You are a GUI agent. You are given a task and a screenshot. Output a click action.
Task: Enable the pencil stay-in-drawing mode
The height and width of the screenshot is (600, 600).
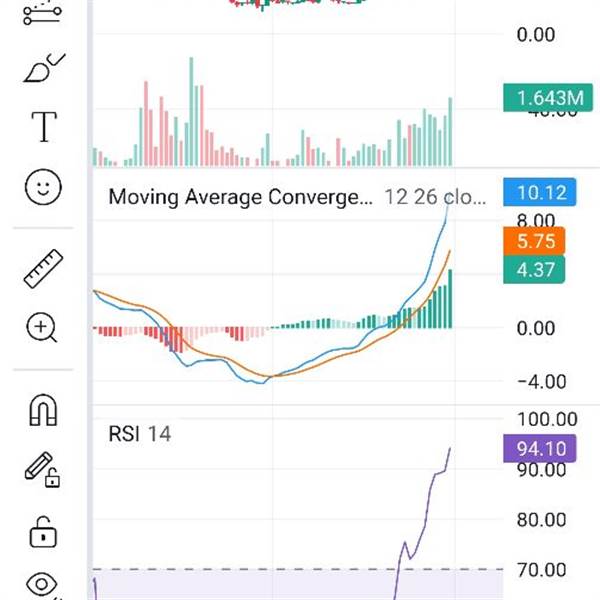point(41,468)
